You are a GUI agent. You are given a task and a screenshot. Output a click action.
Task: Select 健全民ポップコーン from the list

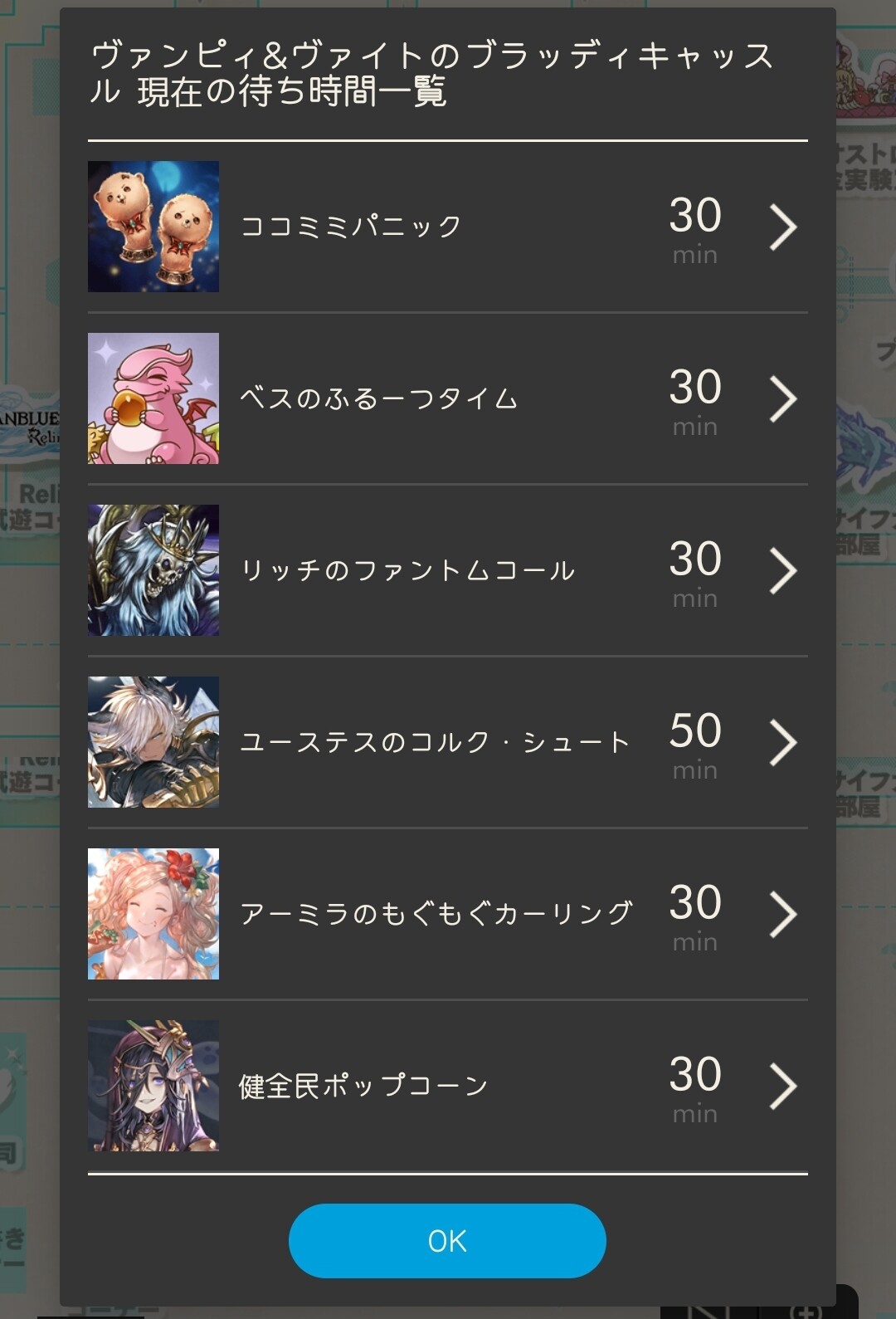coord(448,1086)
